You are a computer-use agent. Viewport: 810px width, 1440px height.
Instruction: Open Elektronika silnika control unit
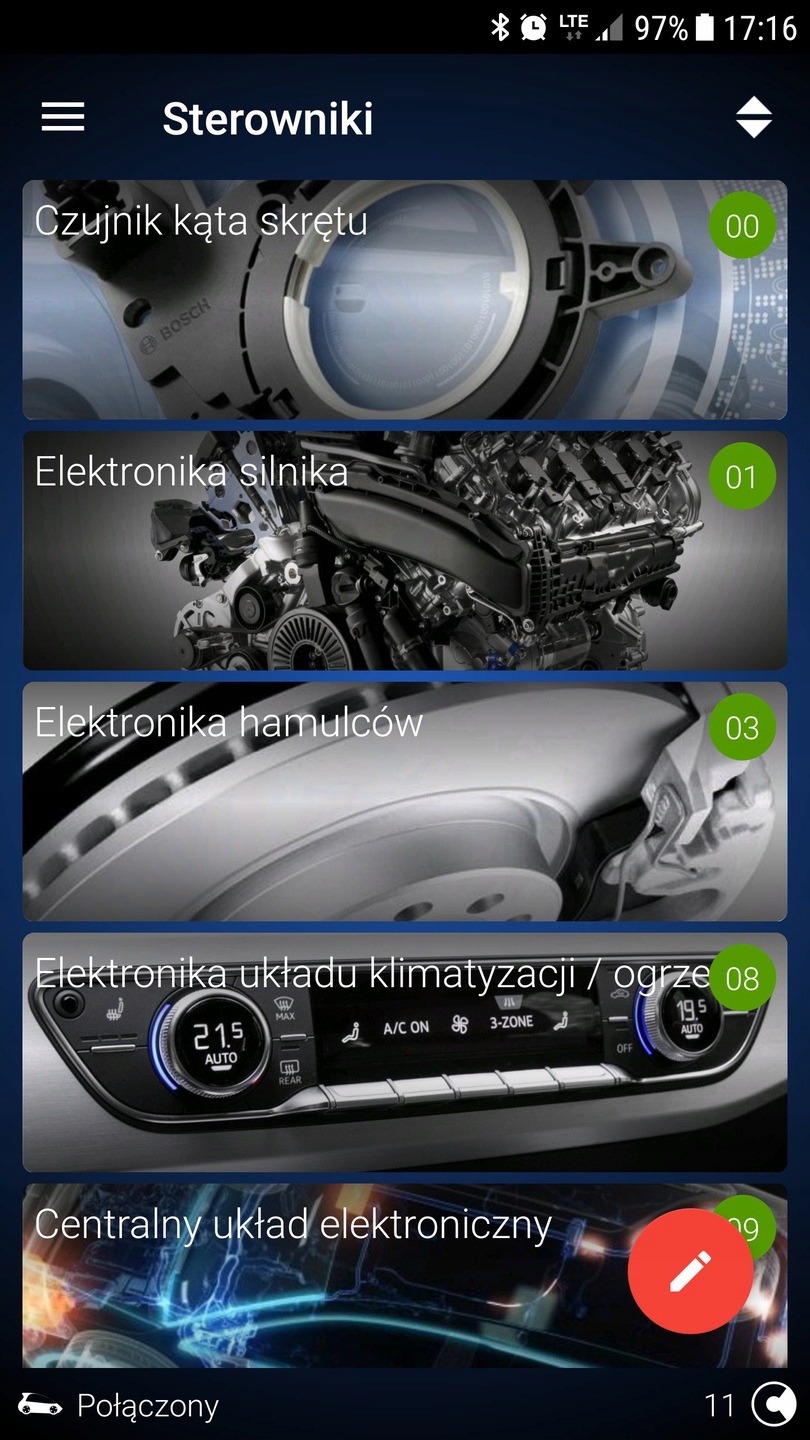(x=404, y=551)
